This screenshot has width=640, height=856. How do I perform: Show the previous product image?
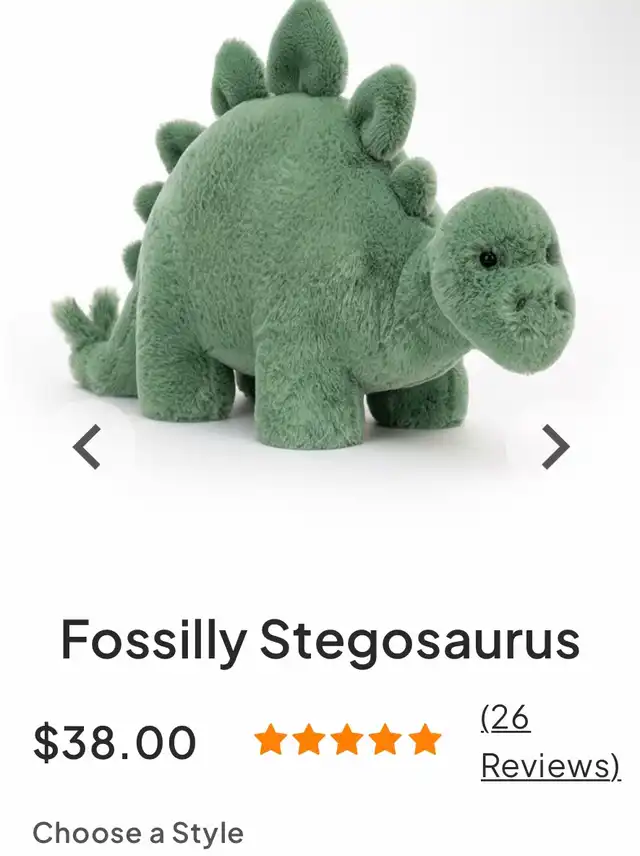tap(87, 447)
